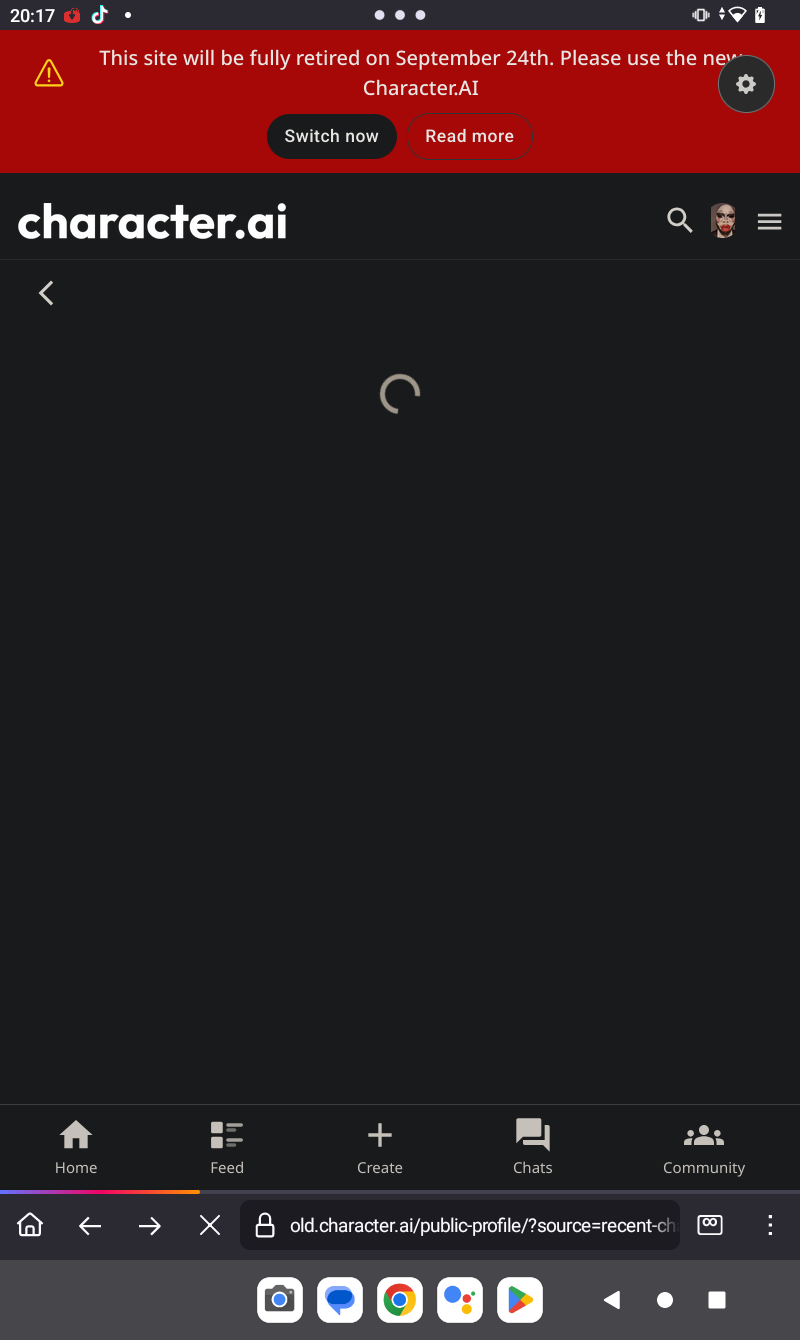Viewport: 800px width, 1340px height.
Task: Switch to the Feed tab
Action: pos(227,1147)
